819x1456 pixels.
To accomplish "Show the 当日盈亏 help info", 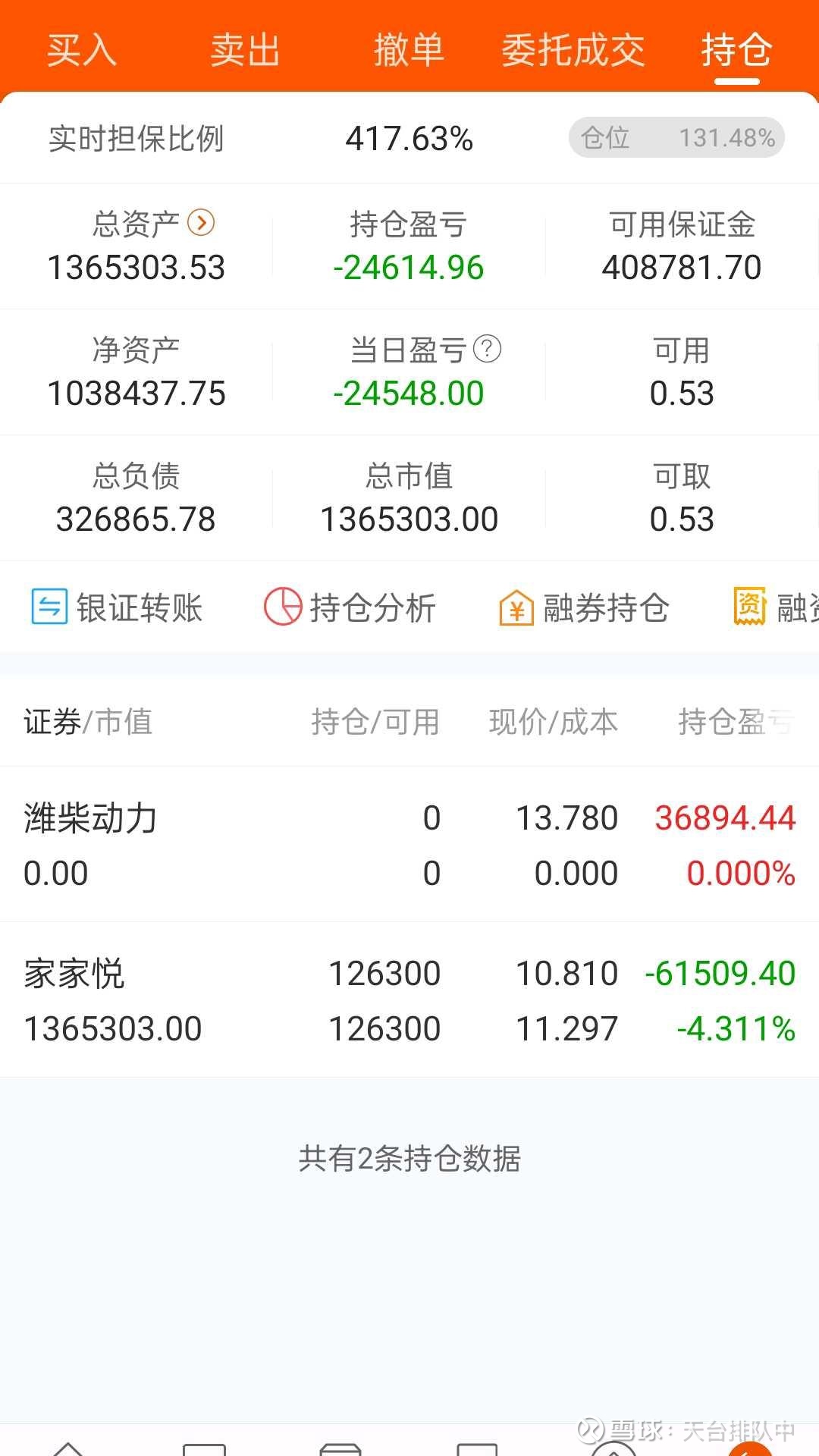I will 487,349.
